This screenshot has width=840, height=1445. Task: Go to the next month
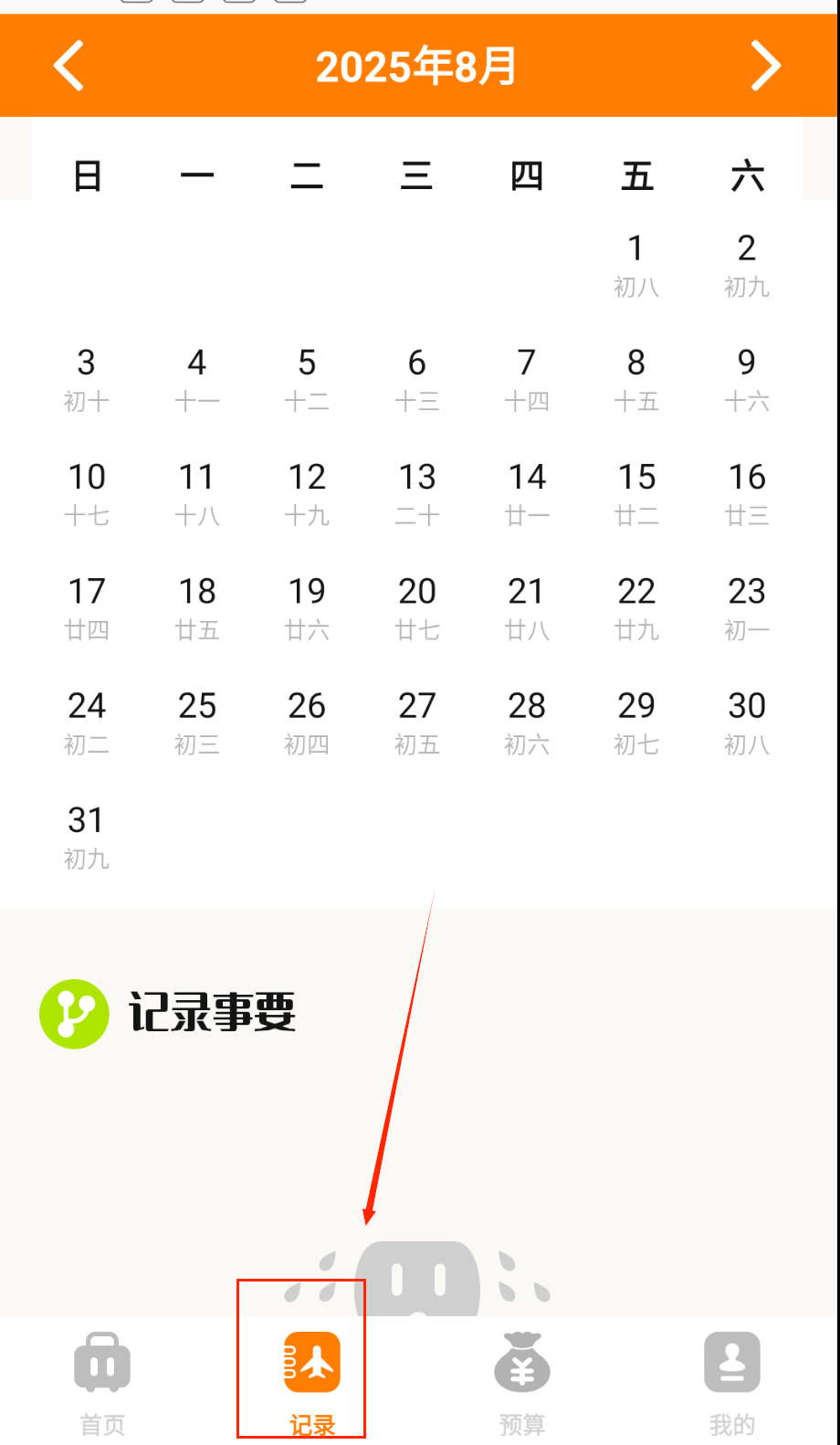(765, 66)
